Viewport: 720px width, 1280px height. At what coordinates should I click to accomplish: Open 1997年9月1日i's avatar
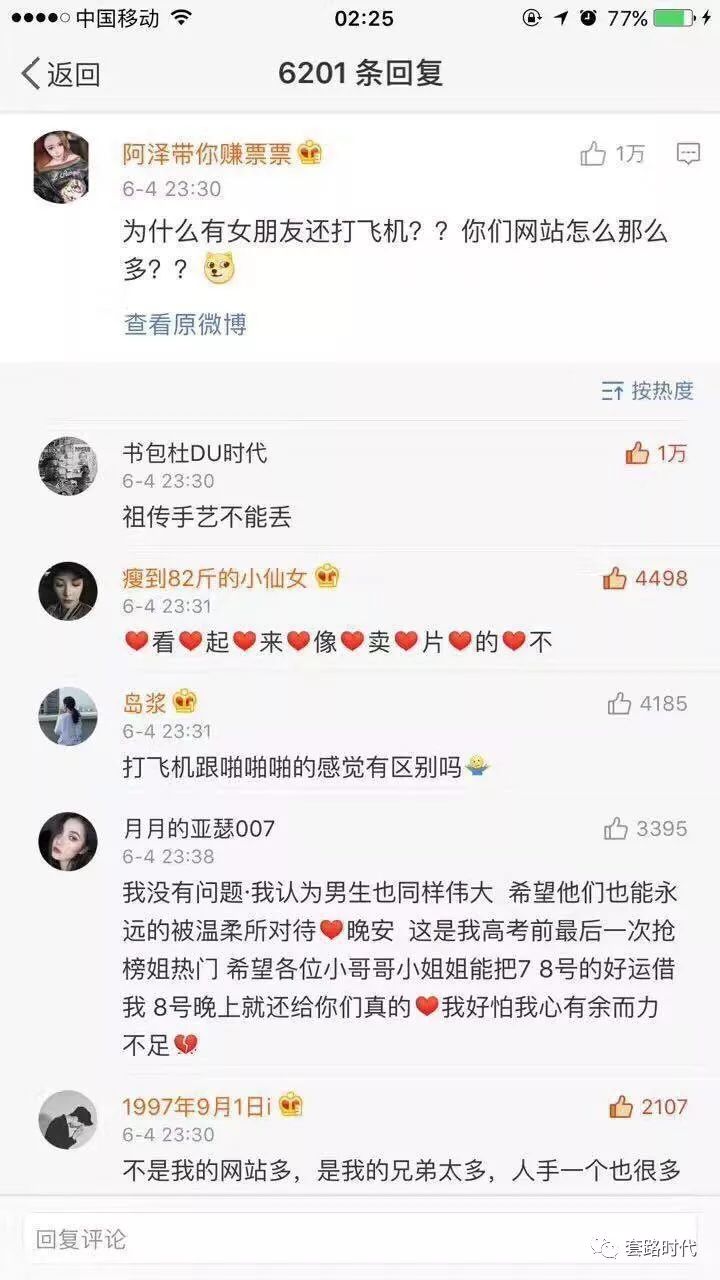click(68, 1118)
